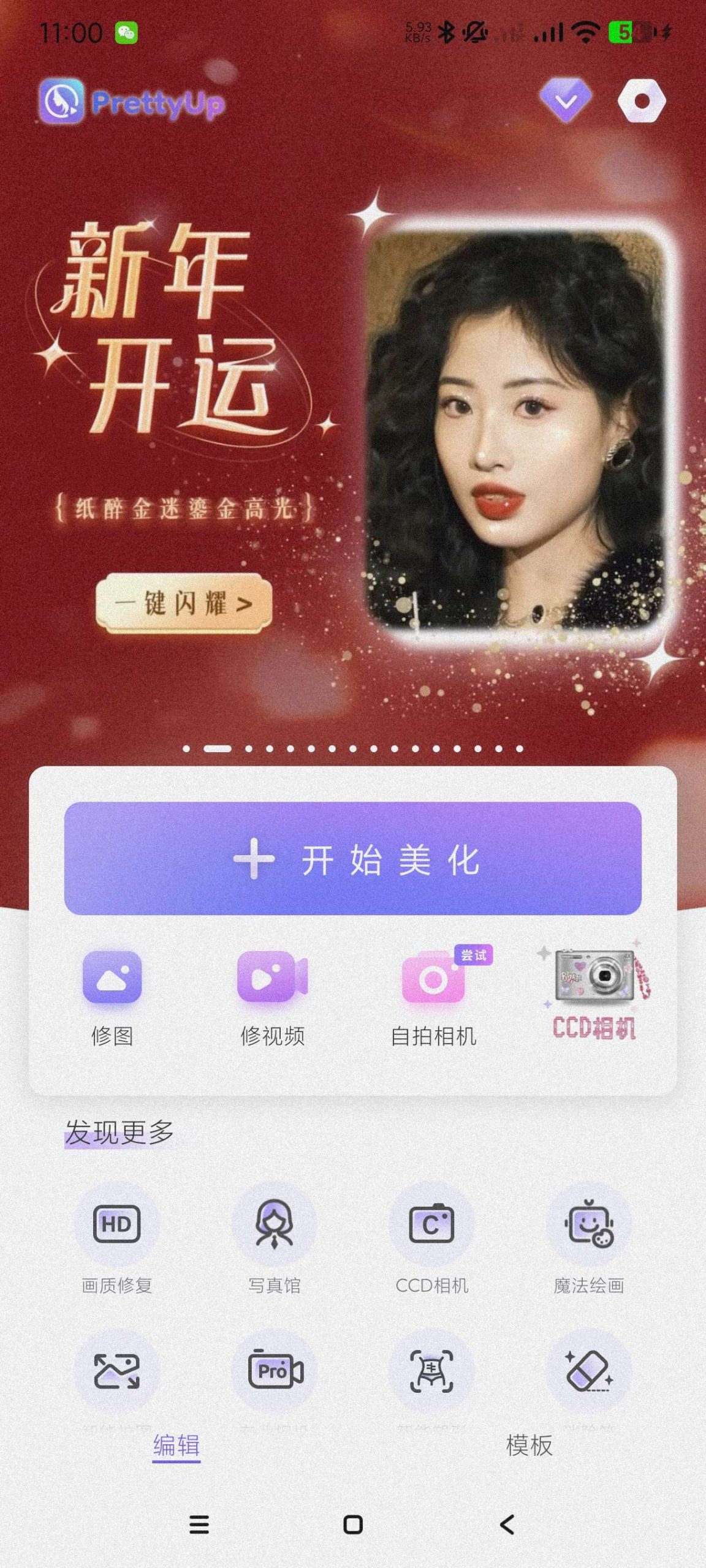The height and width of the screenshot is (1568, 706).
Task: Go back with the system back arrow
Action: coord(507,1525)
